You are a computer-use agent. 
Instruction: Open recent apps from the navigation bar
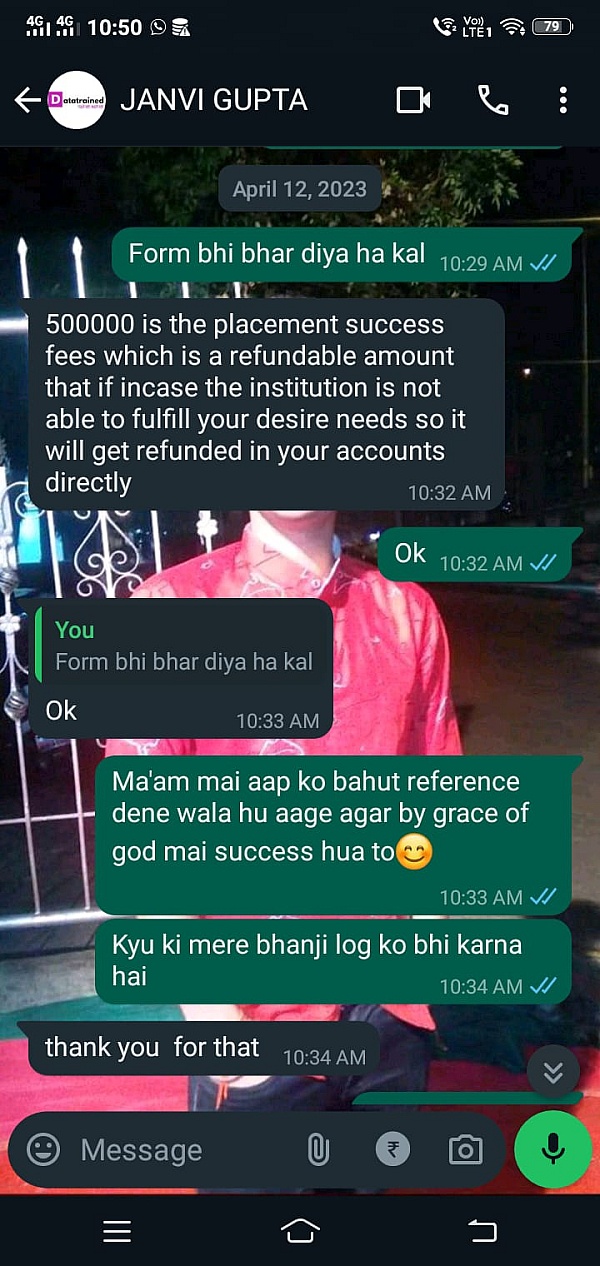tap(117, 1232)
